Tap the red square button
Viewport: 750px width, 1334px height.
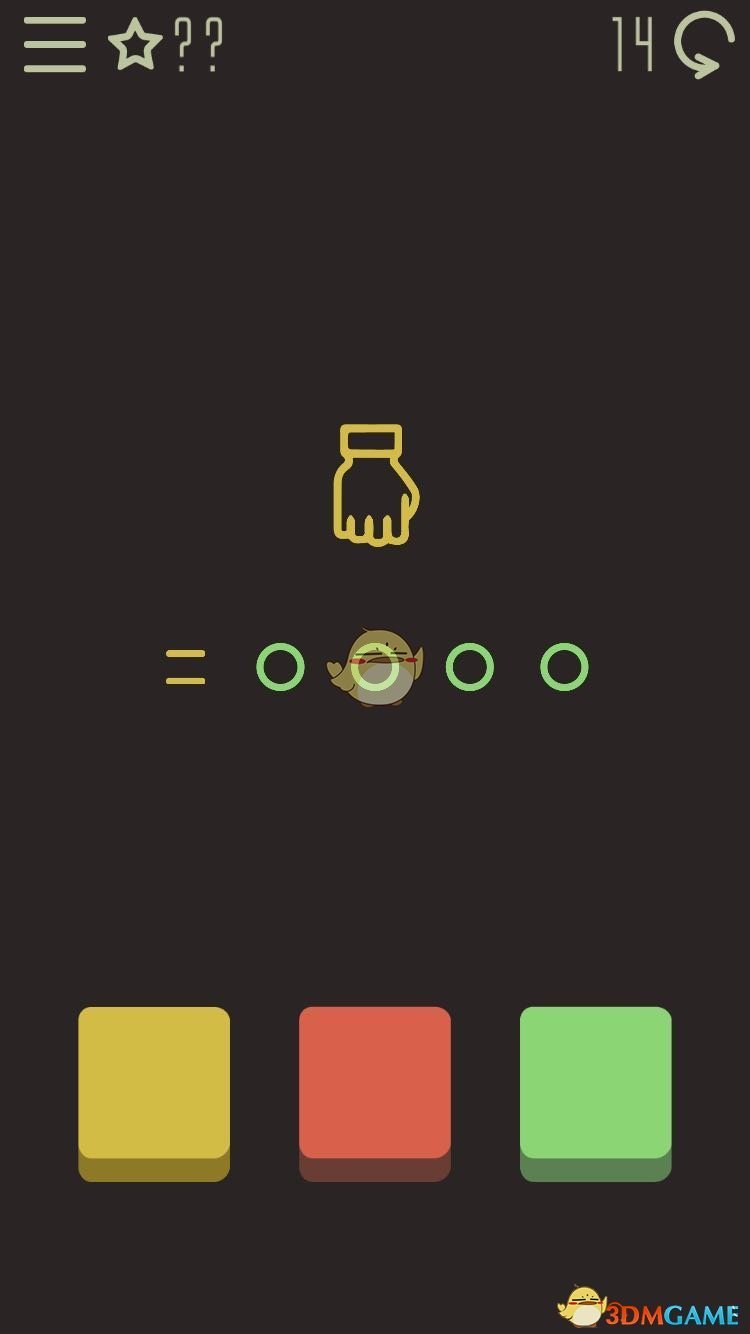(x=375, y=1085)
